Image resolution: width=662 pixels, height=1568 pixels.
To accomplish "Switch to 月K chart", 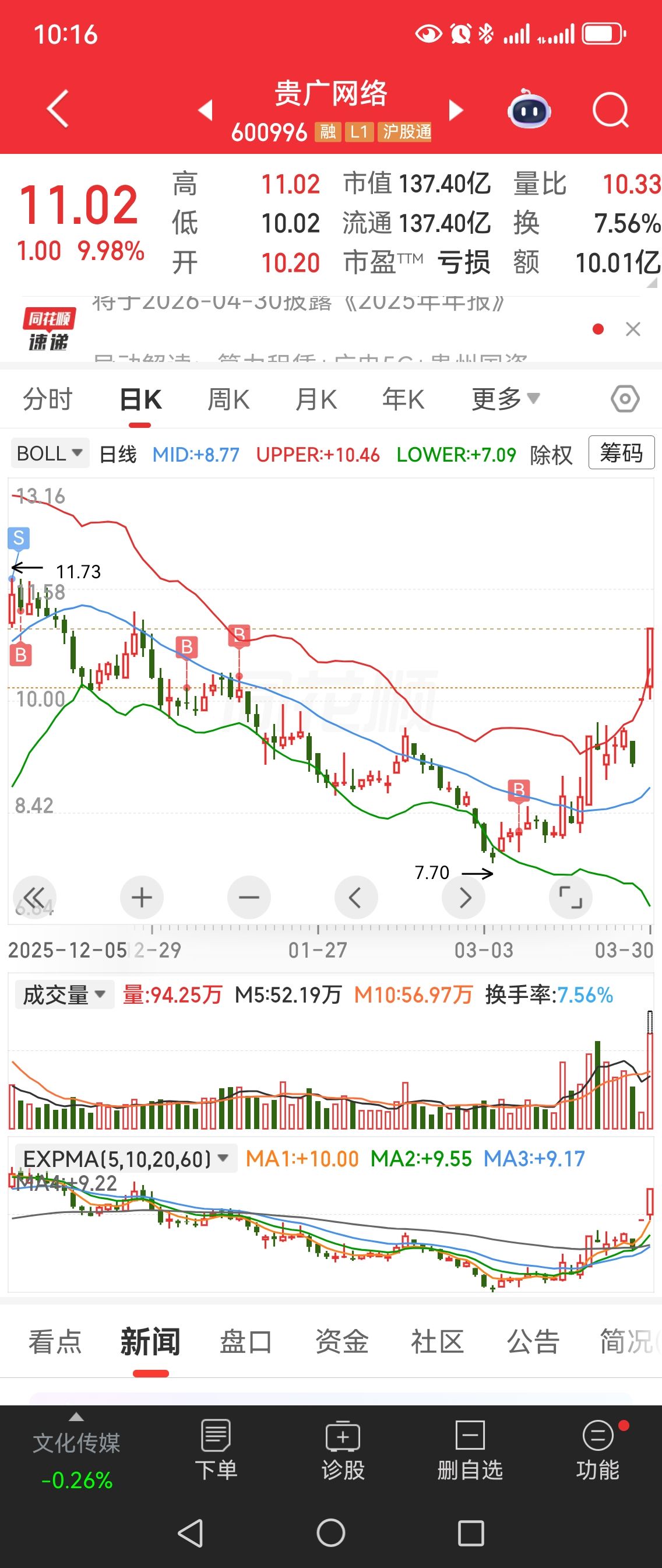I will [316, 400].
